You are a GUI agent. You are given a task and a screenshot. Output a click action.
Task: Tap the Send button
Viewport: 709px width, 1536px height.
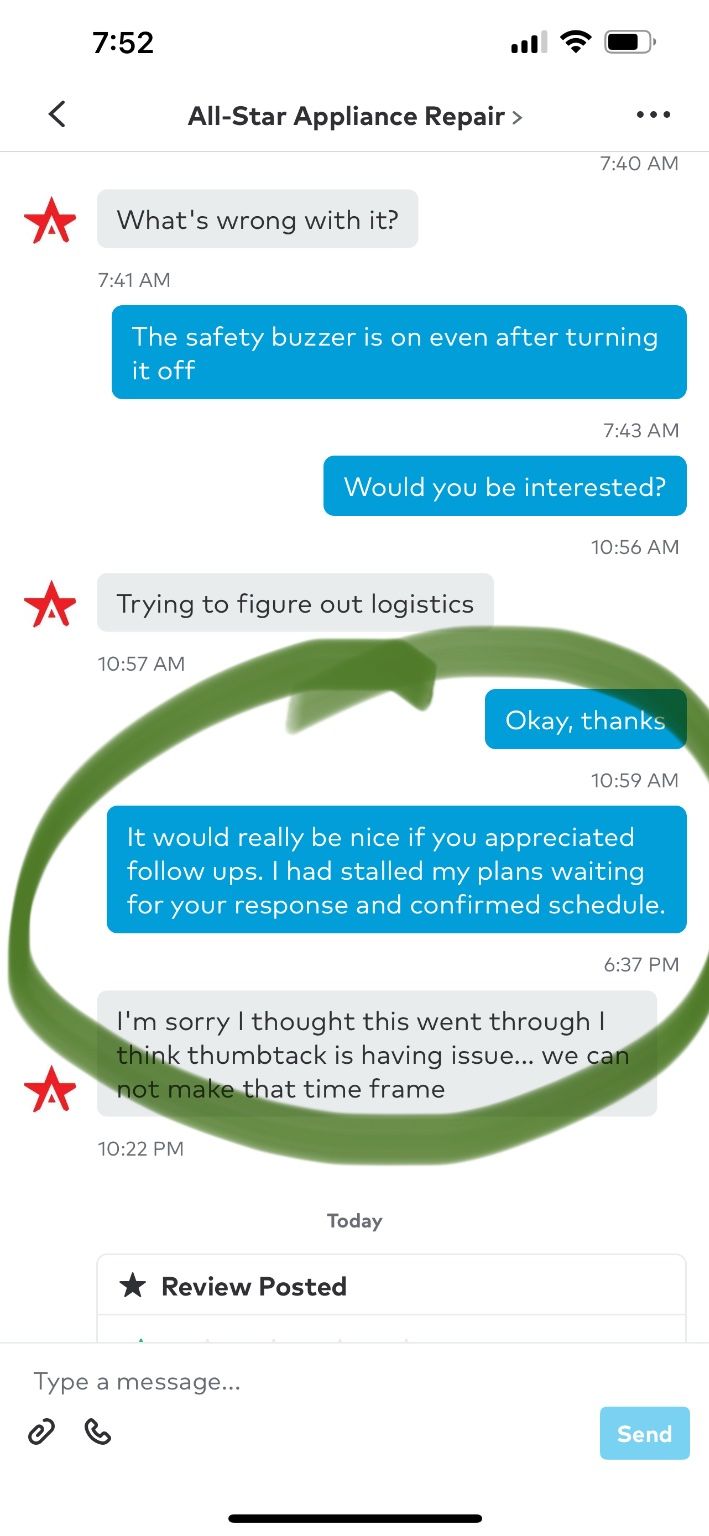point(644,1434)
